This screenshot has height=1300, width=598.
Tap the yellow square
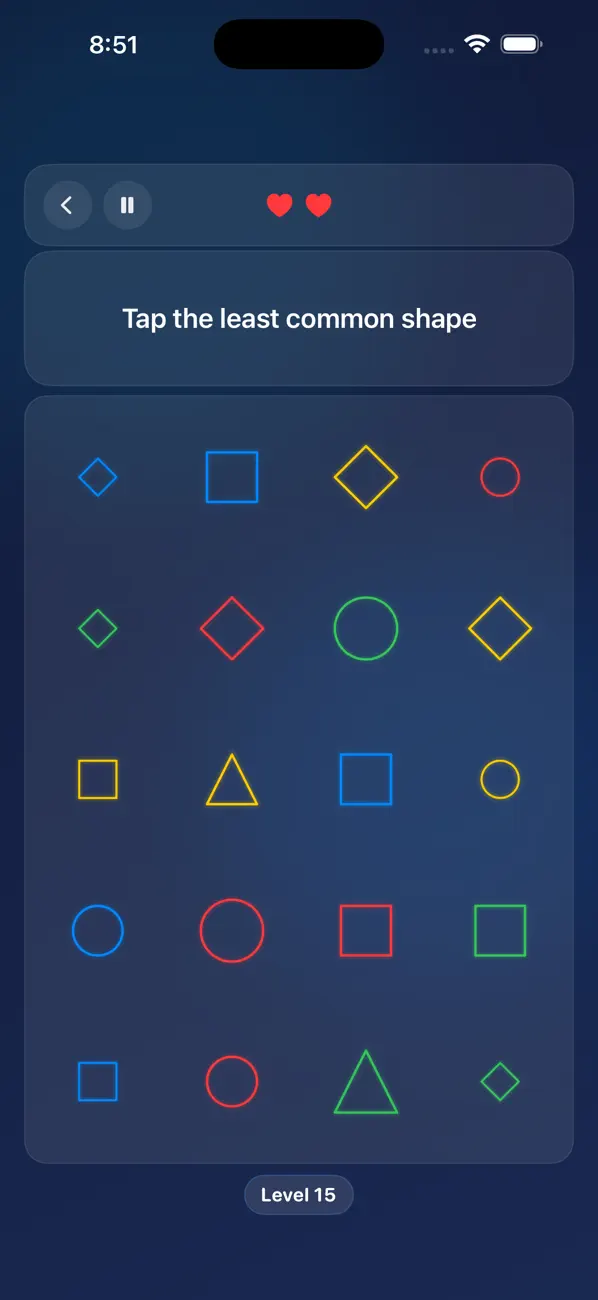98,780
